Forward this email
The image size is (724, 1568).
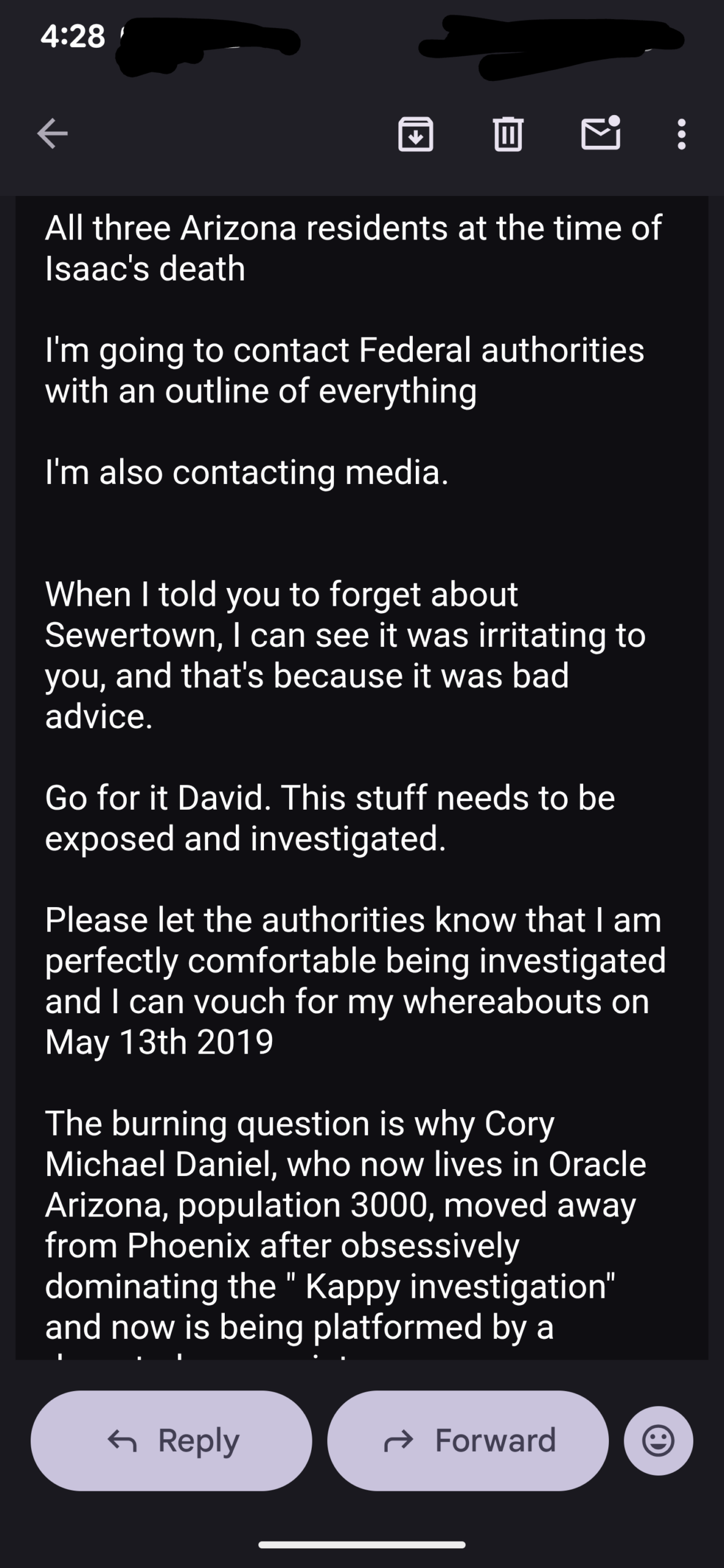click(468, 1441)
